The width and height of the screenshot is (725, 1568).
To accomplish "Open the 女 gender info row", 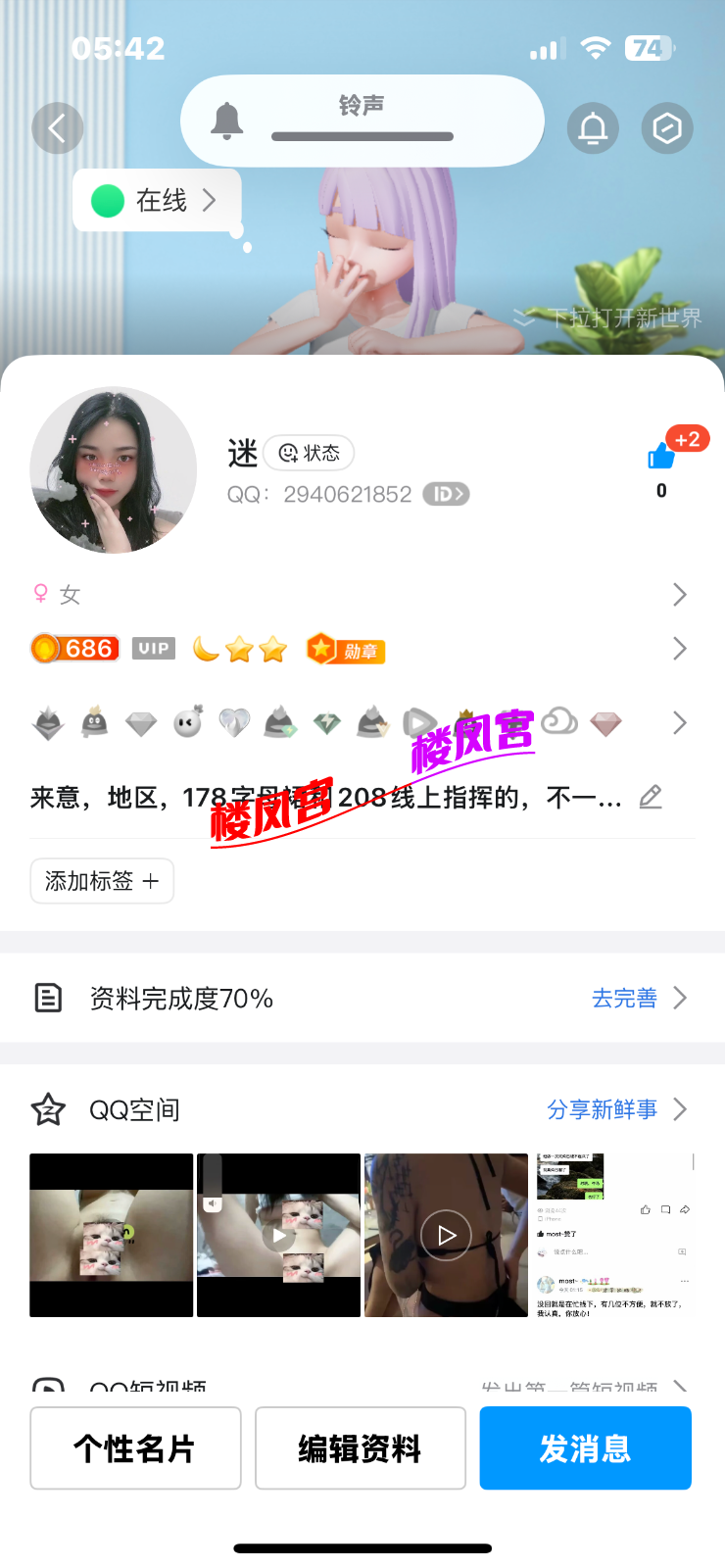I will tap(361, 595).
